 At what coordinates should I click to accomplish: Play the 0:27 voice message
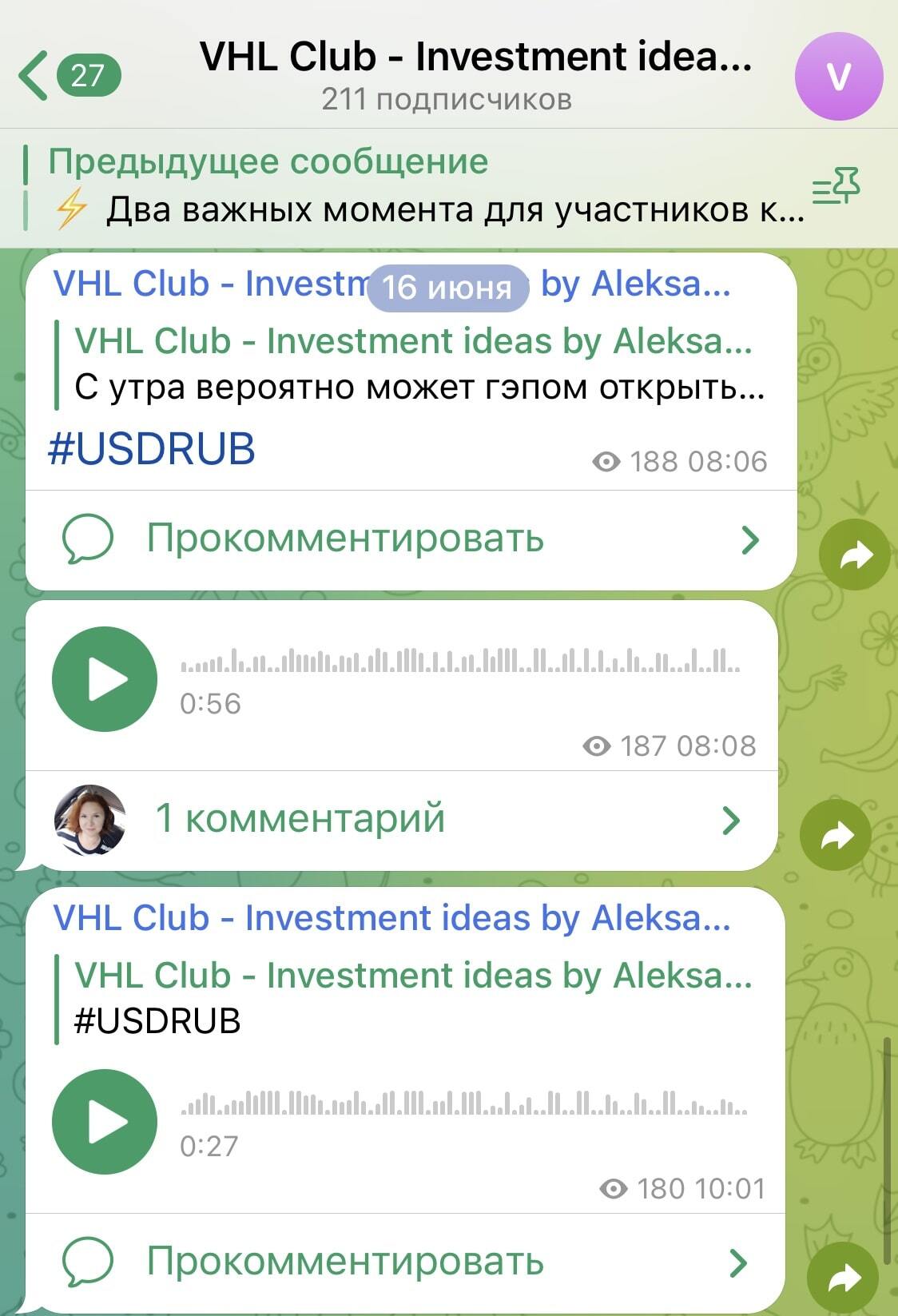pyautogui.click(x=105, y=1122)
